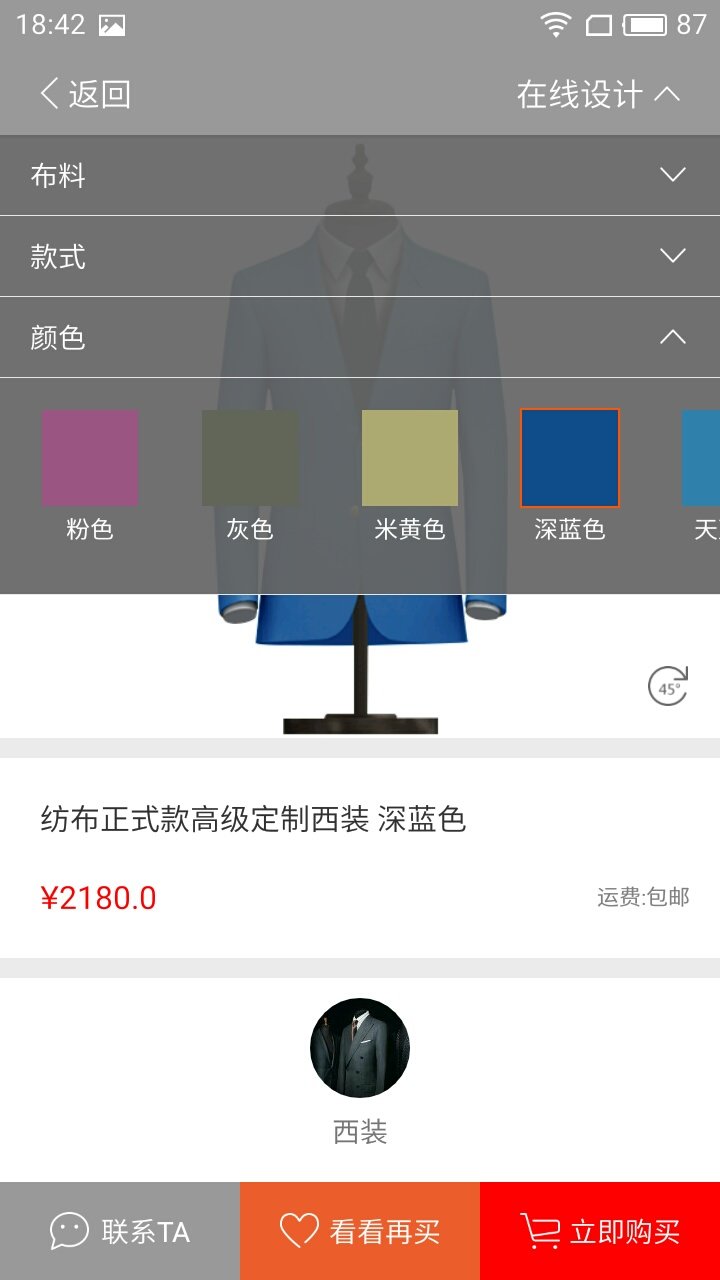This screenshot has height=1280, width=720.
Task: Go back using 返回
Action: [85, 94]
